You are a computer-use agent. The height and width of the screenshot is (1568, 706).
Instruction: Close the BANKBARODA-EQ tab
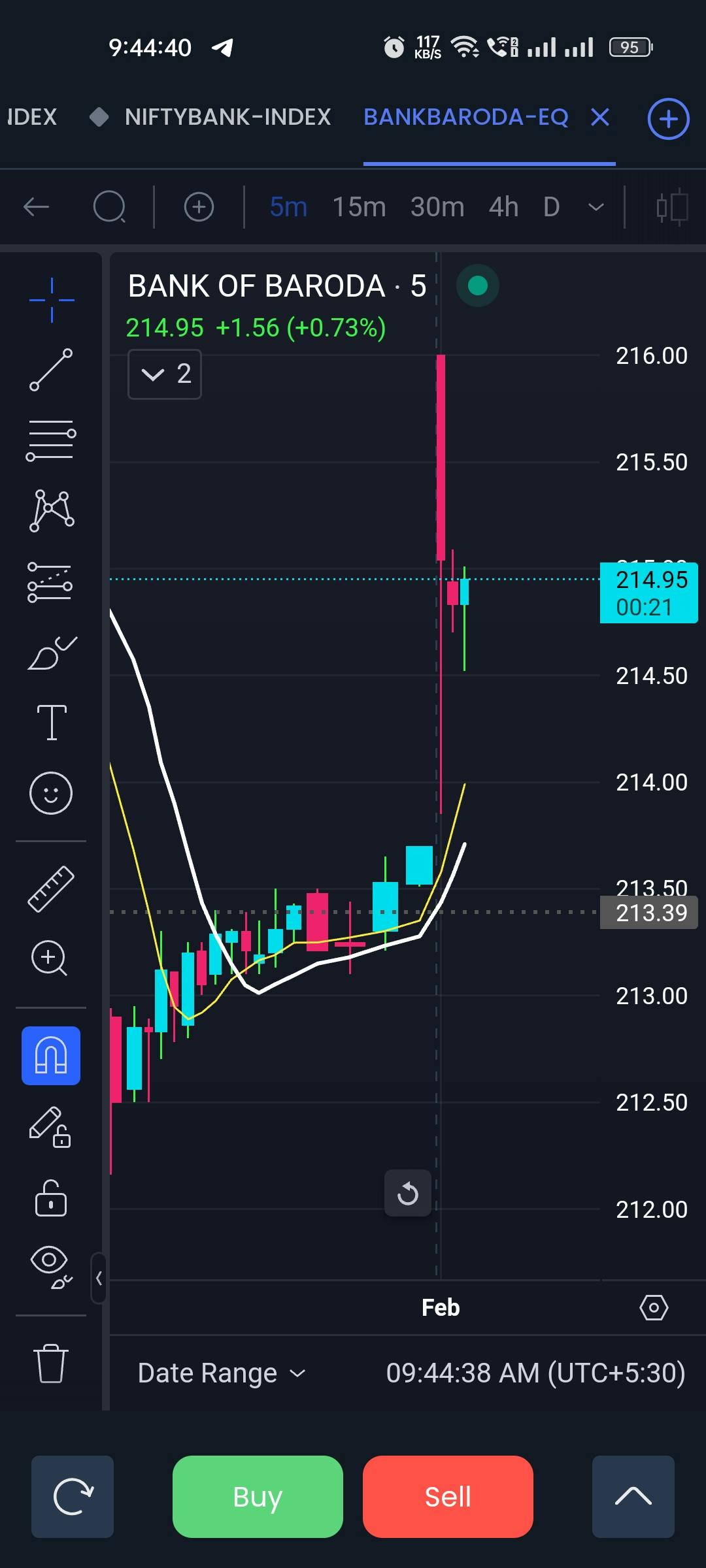[x=599, y=118]
